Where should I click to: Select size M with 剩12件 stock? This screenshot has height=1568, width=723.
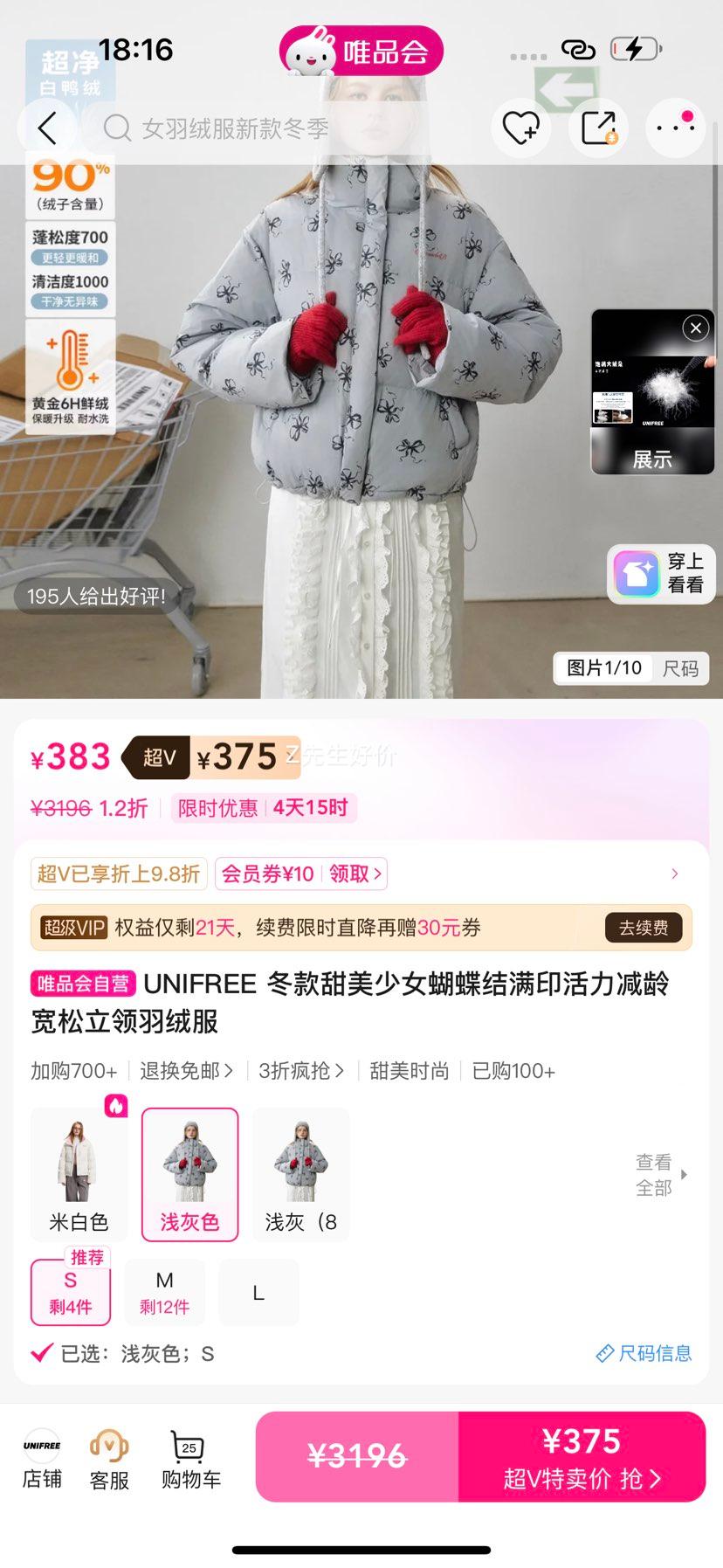pos(164,1292)
